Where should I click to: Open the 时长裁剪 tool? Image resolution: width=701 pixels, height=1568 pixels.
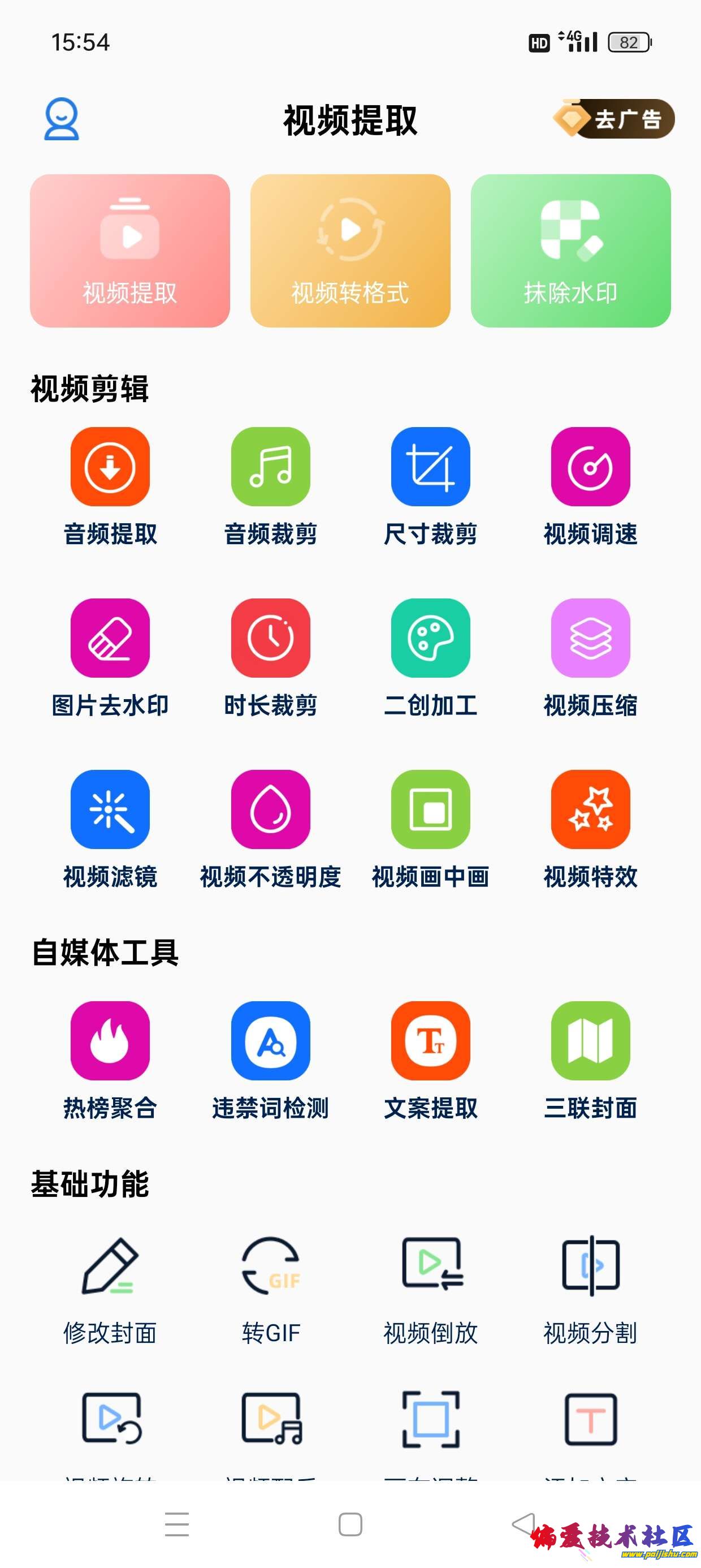coord(270,638)
